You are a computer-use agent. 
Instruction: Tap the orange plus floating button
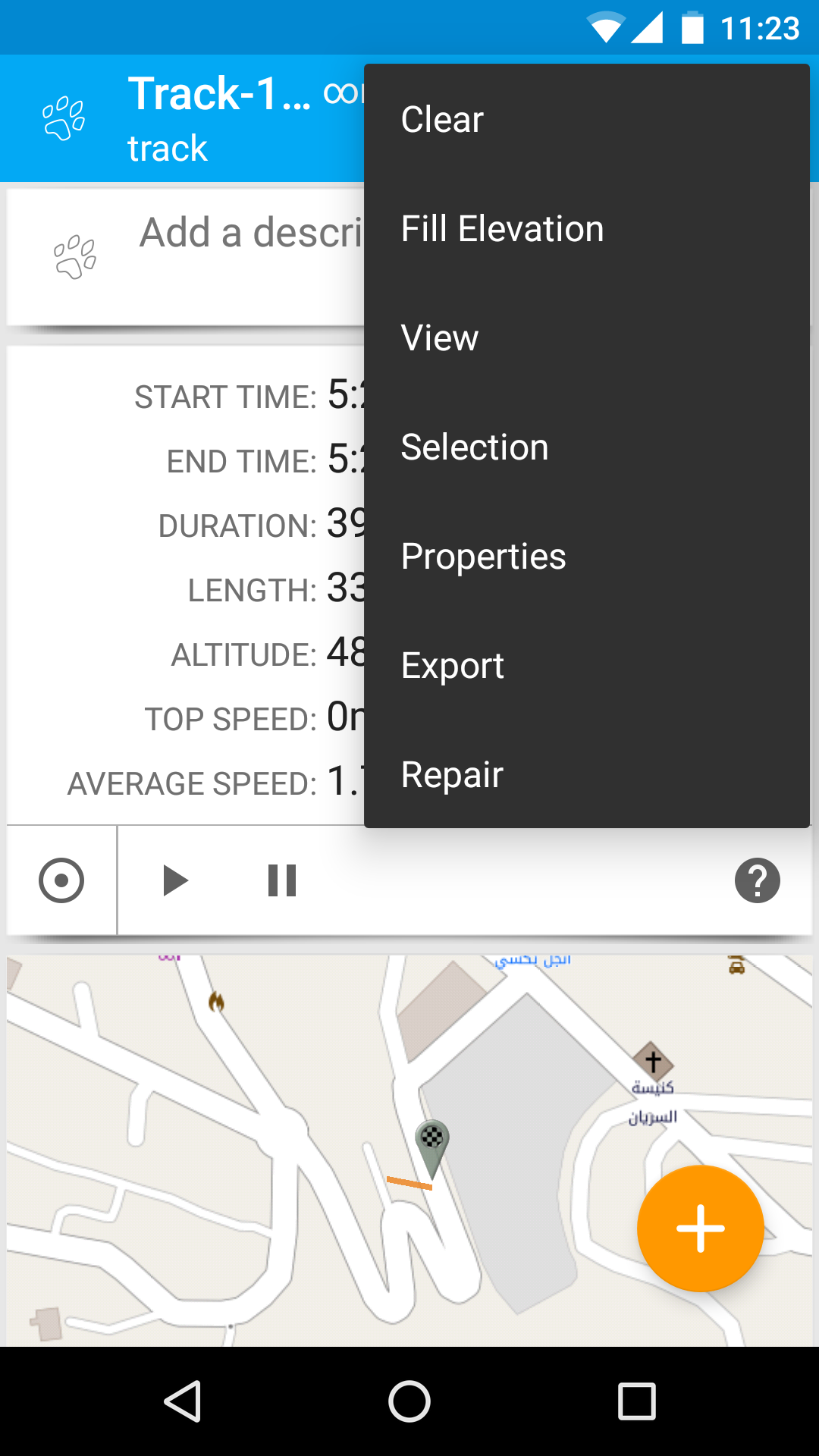click(700, 1228)
